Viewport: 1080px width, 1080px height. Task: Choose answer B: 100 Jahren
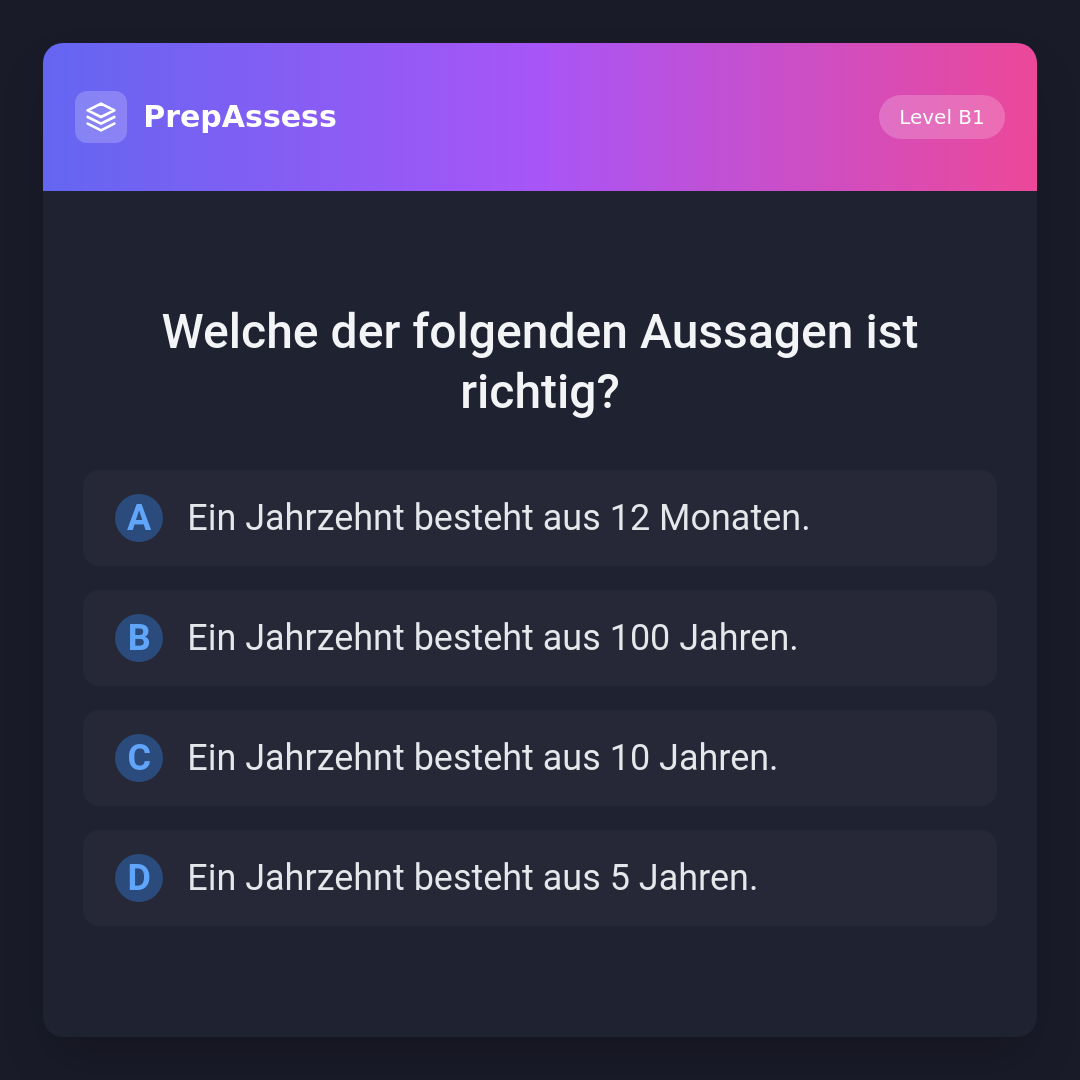(540, 638)
